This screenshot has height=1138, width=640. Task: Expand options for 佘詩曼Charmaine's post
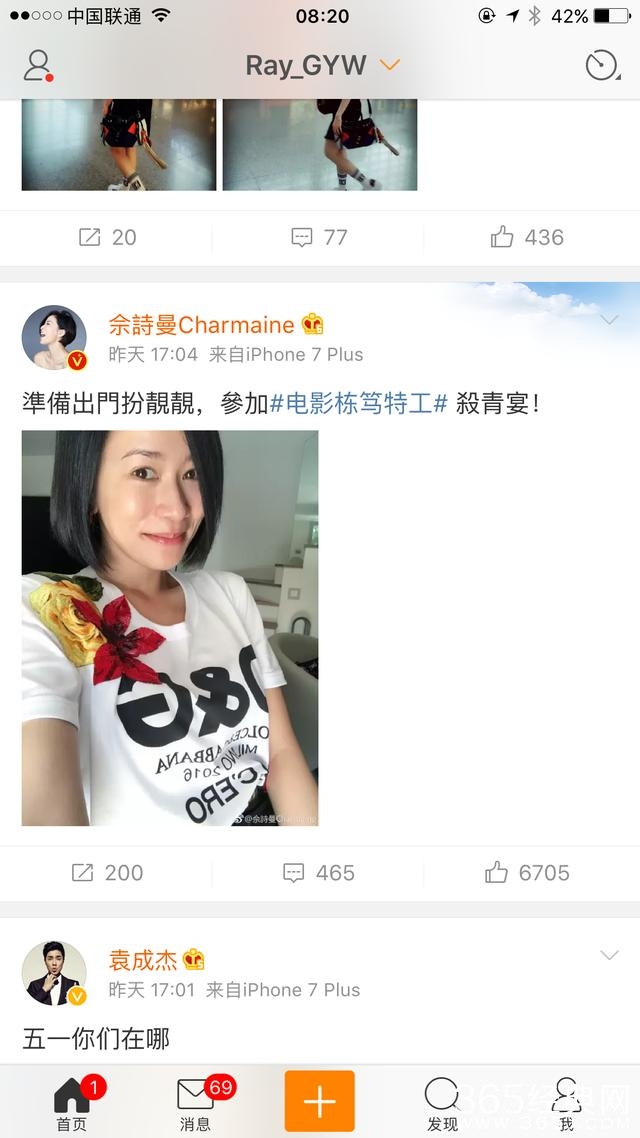(609, 321)
